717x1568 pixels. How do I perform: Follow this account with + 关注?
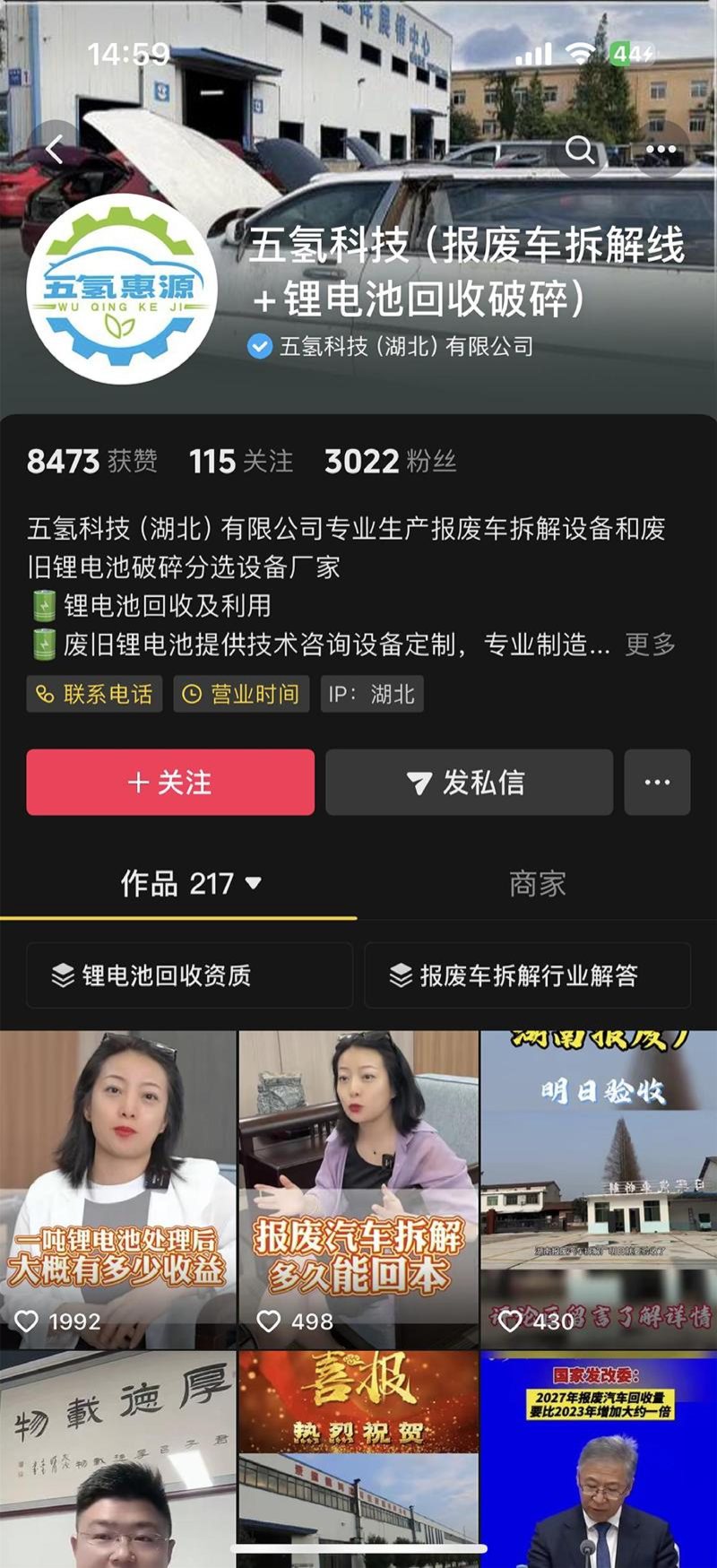(x=170, y=783)
